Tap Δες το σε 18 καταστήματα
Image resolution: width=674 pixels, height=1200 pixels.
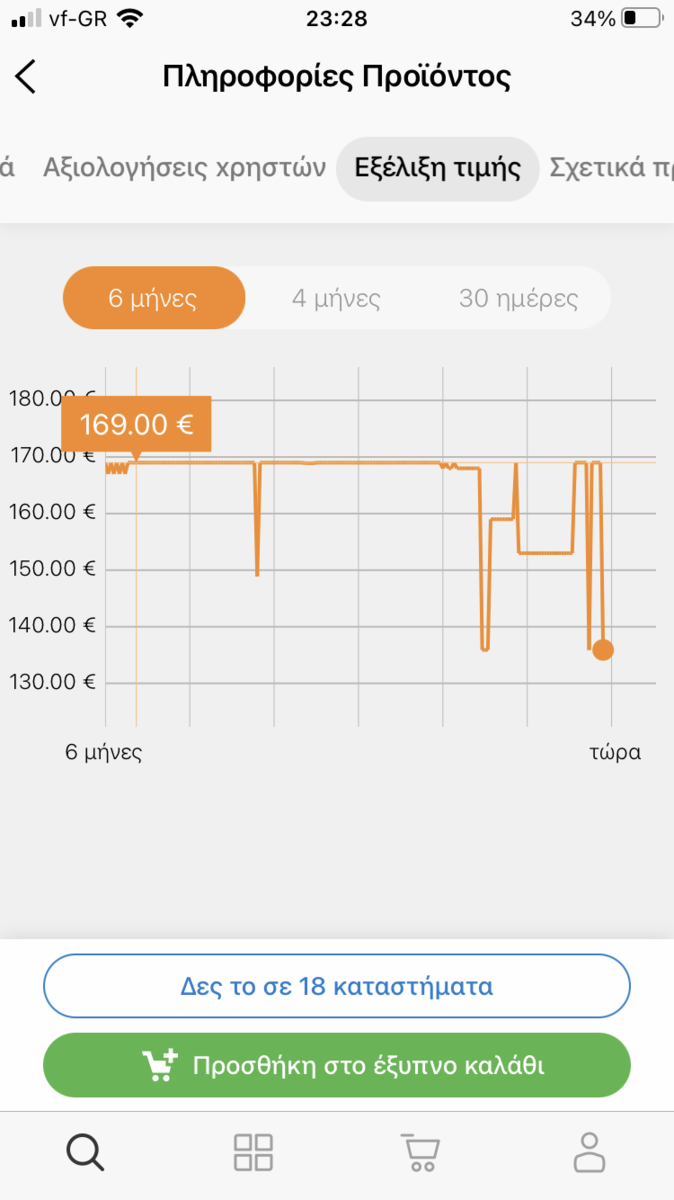[x=337, y=987]
